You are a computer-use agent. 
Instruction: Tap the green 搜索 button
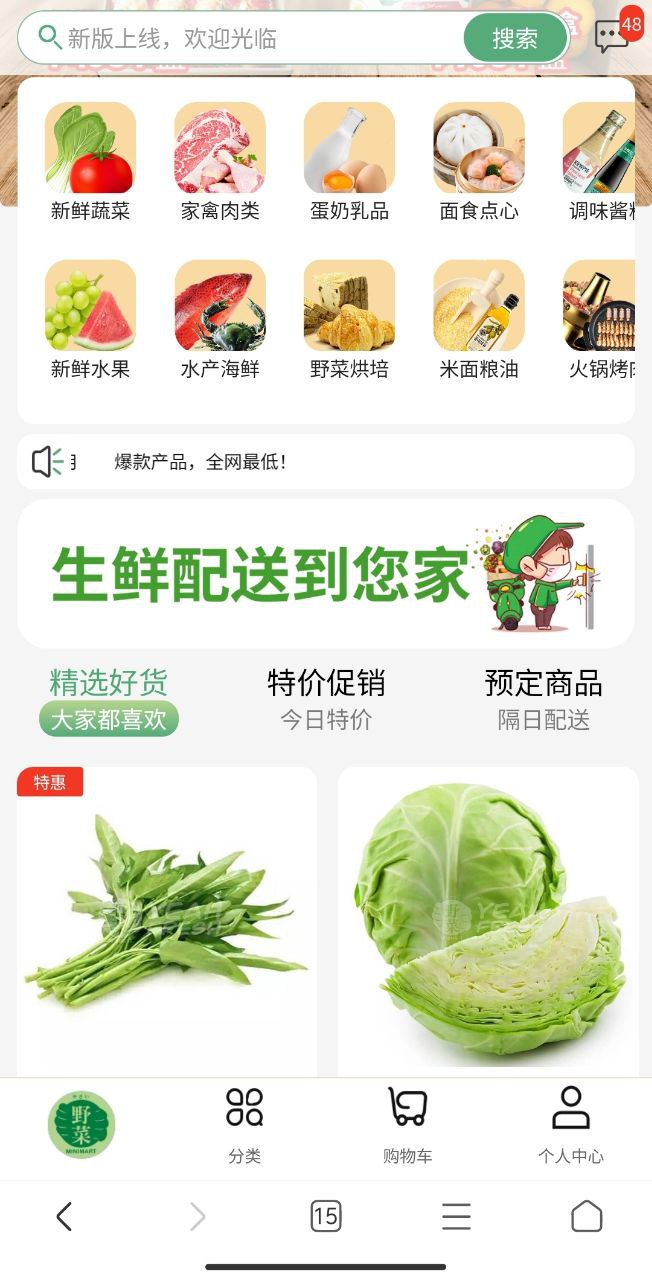click(515, 39)
